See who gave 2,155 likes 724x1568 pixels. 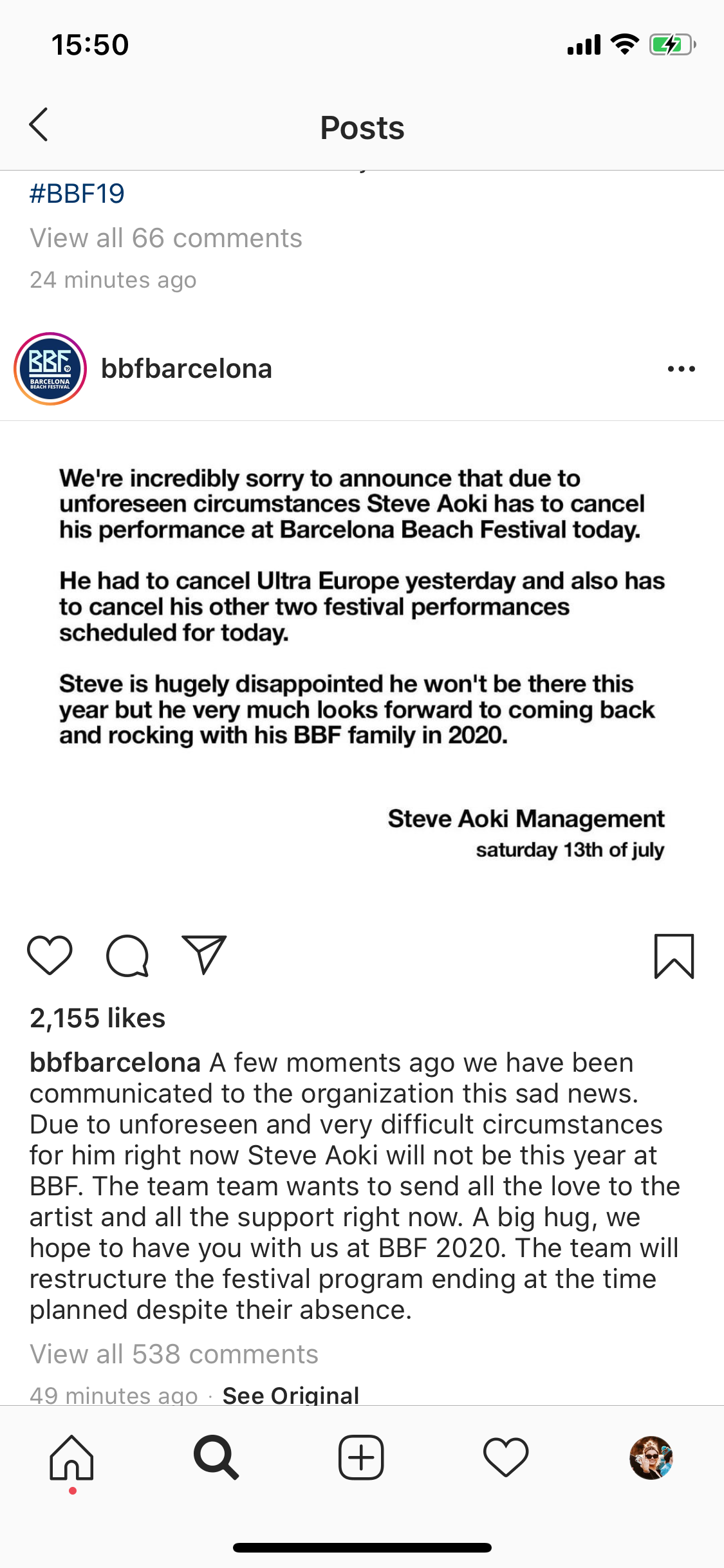[98, 1018]
